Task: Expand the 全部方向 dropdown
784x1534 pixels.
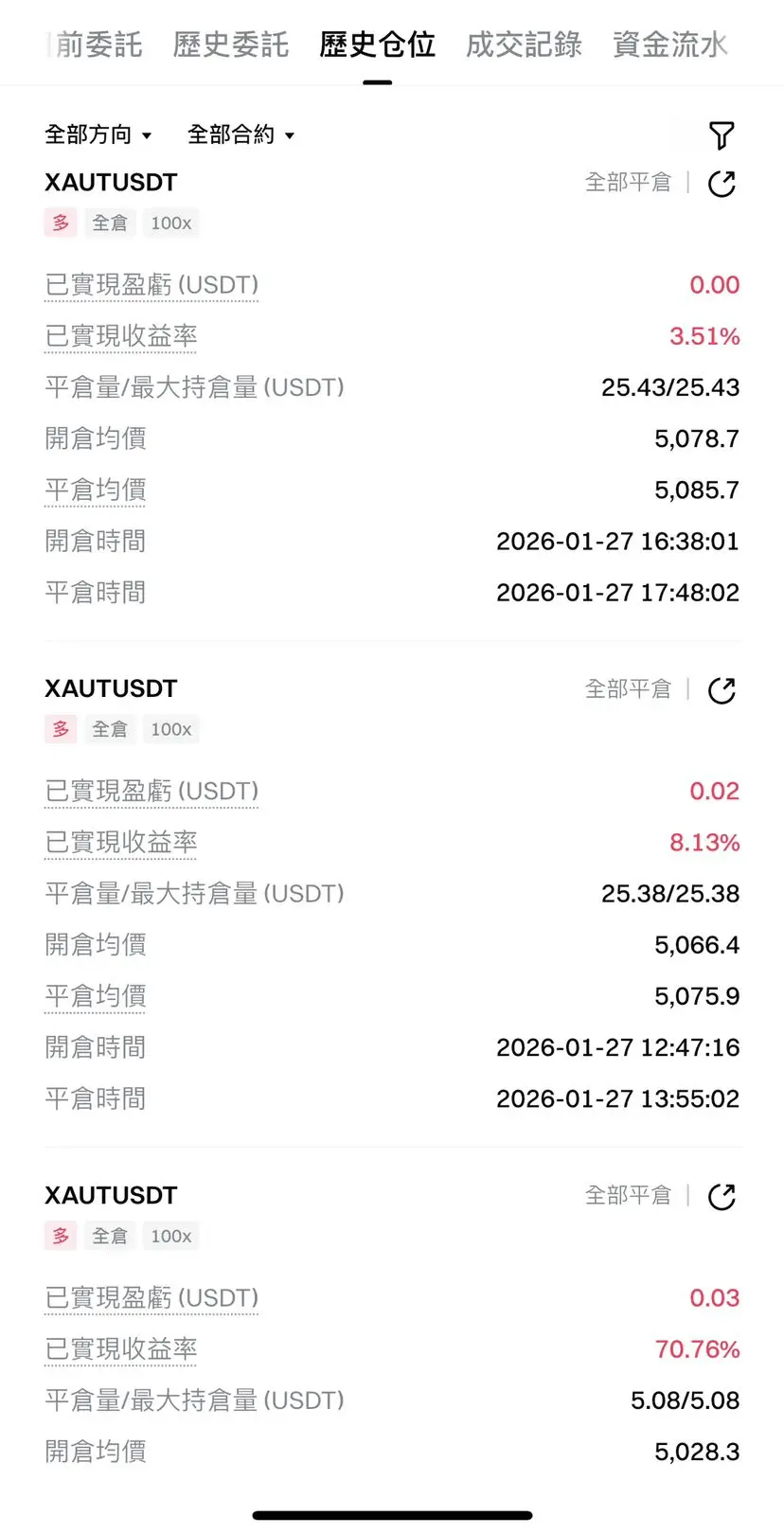Action: (x=98, y=134)
